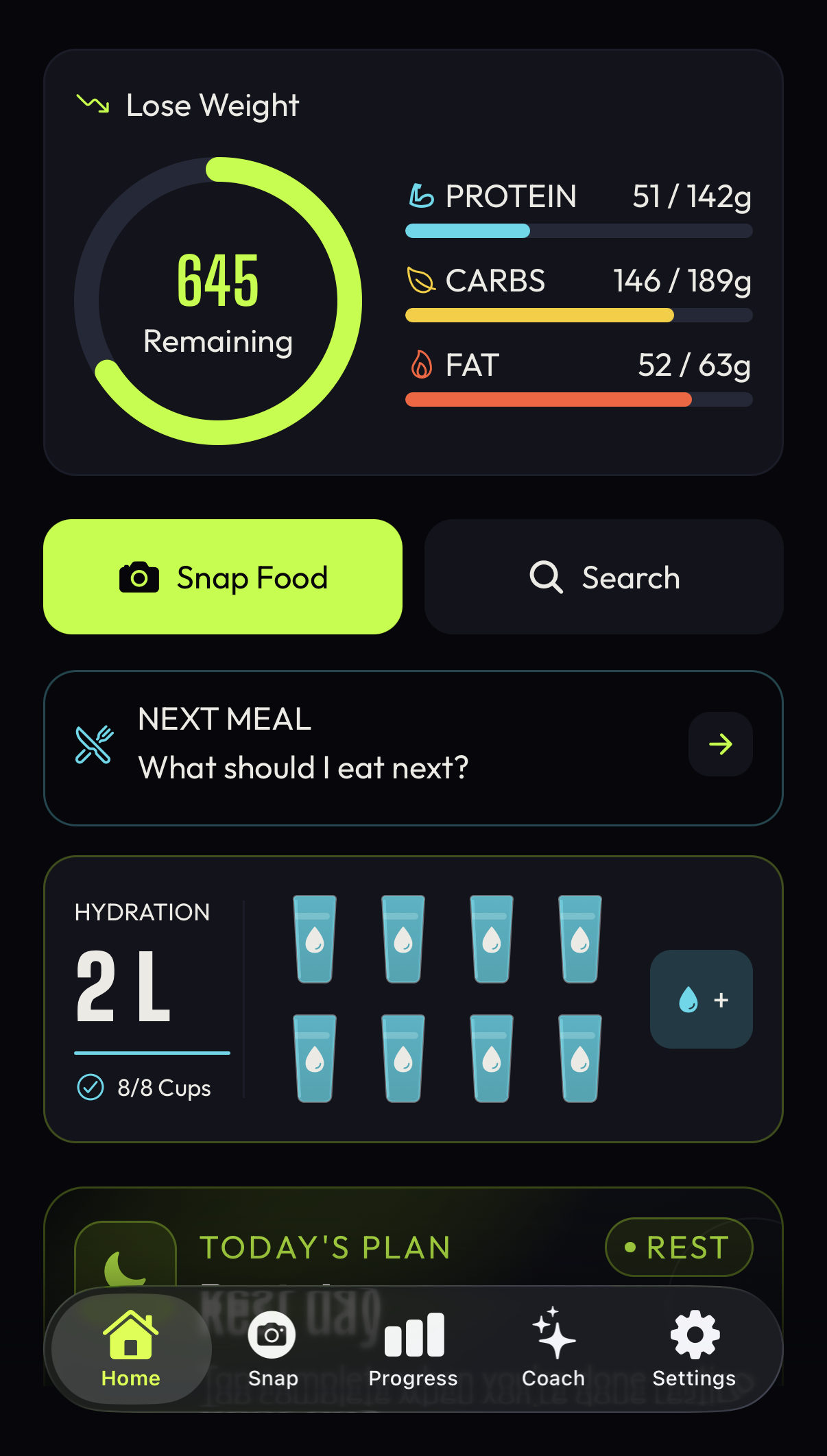Tap the Snap Food button
The height and width of the screenshot is (1456, 827).
pyautogui.click(x=223, y=577)
